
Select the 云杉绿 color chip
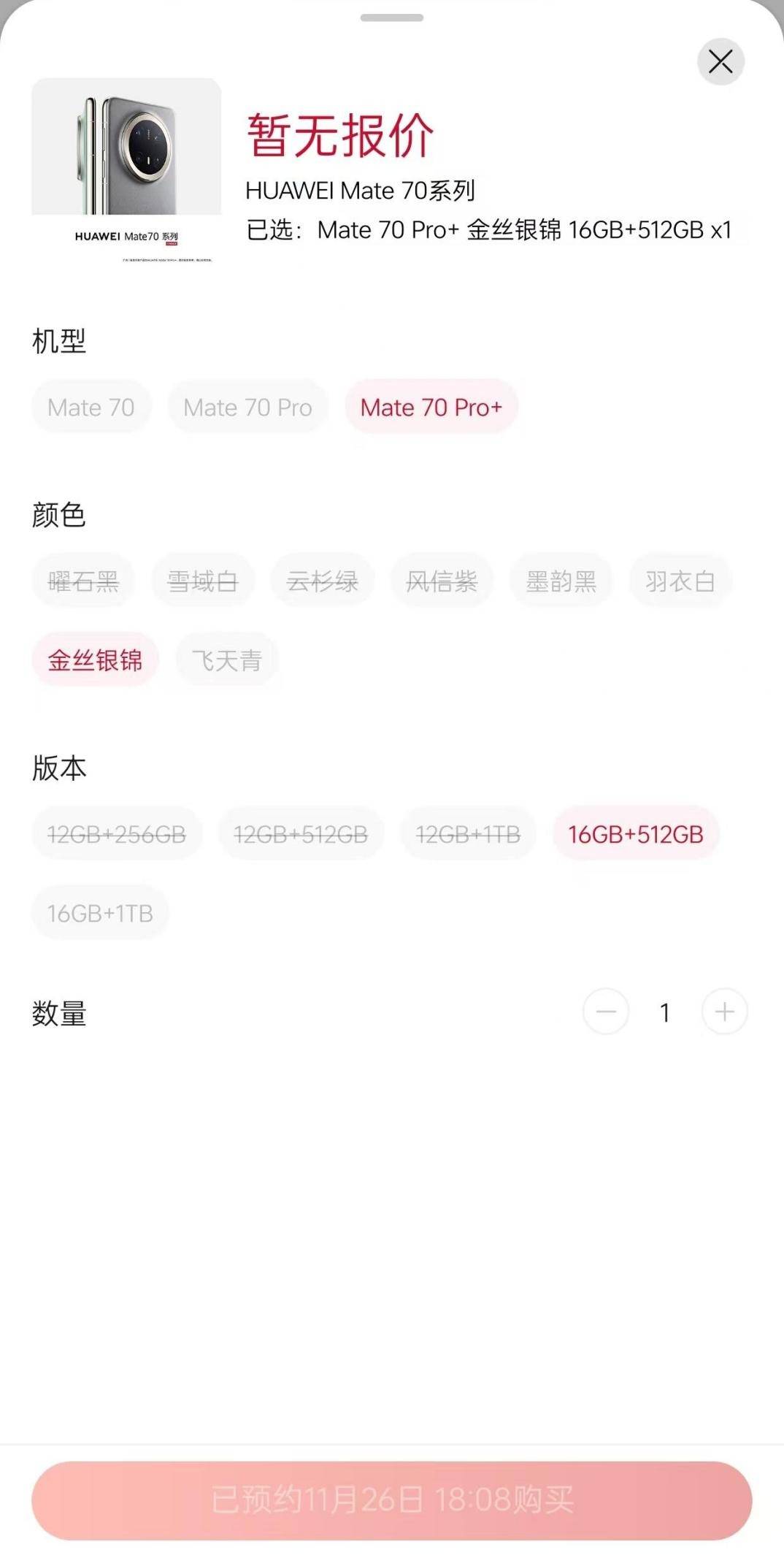tap(323, 581)
